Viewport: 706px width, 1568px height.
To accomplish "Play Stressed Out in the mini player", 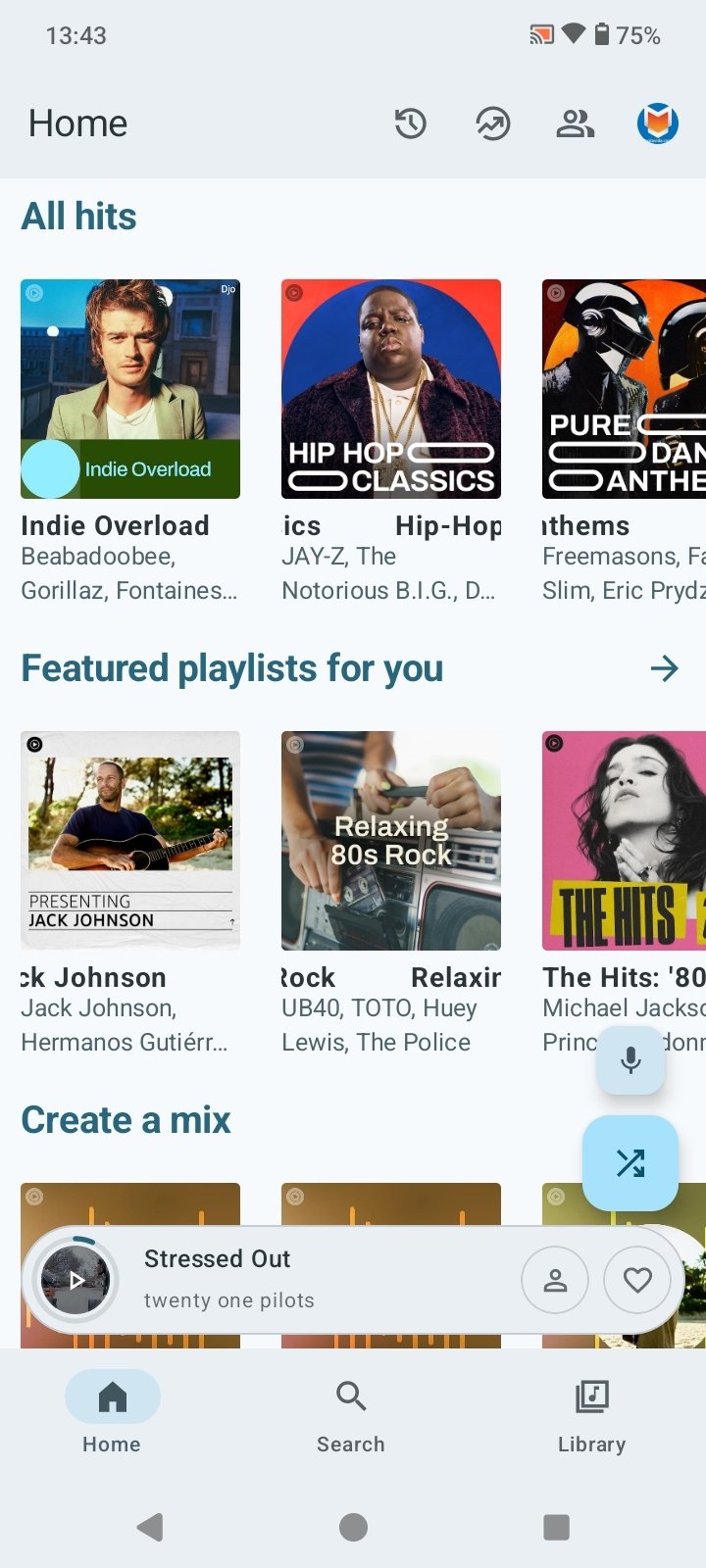I will tap(76, 1280).
